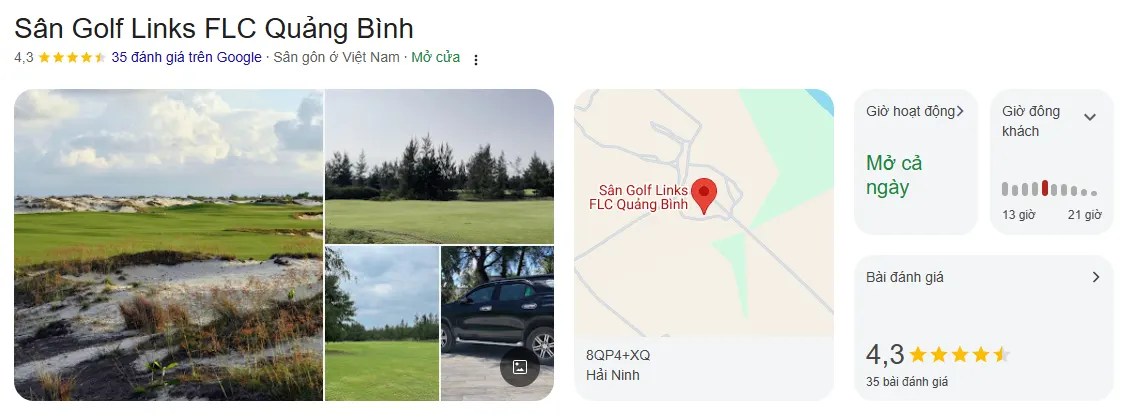1123x414 pixels.
Task: Expand the Giờ đông khách dropdown
Action: (1090, 117)
